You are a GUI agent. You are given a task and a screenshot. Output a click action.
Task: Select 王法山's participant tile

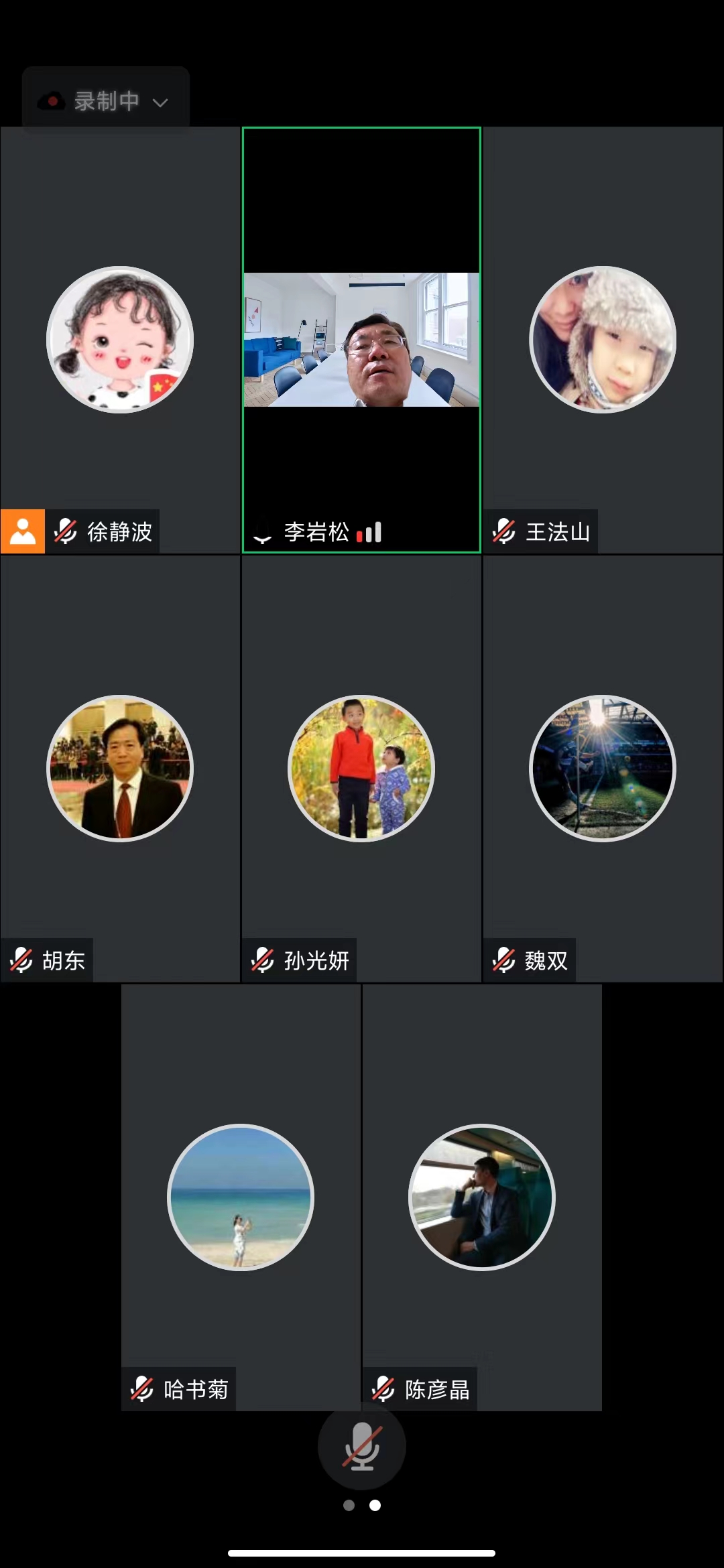(603, 340)
